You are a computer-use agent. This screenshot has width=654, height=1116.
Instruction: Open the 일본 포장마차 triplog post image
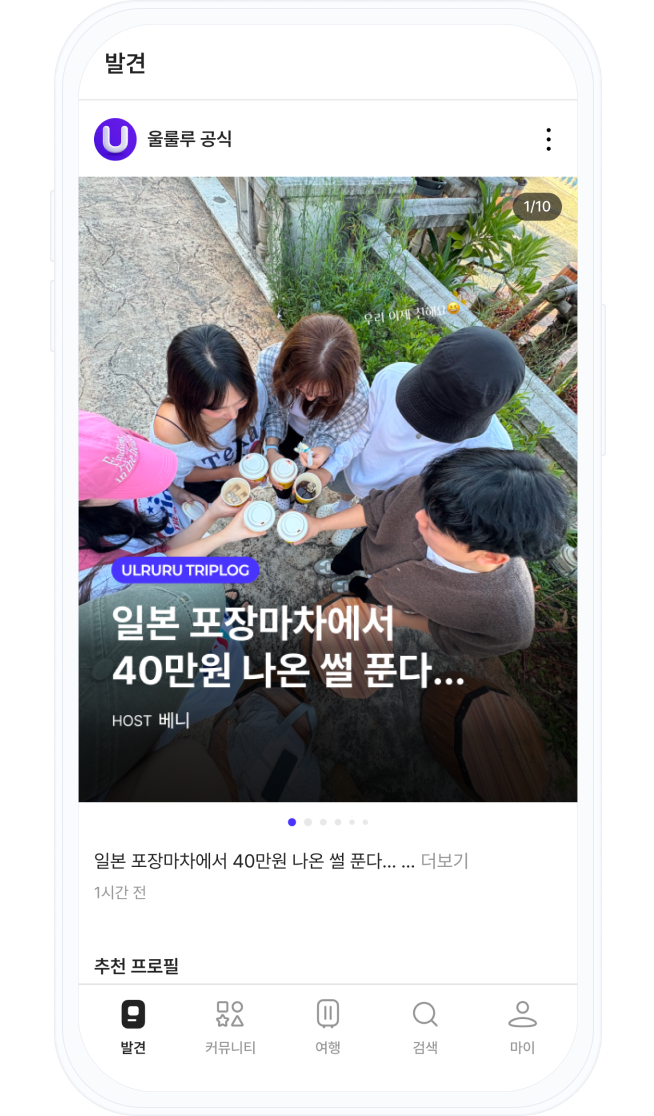(328, 489)
